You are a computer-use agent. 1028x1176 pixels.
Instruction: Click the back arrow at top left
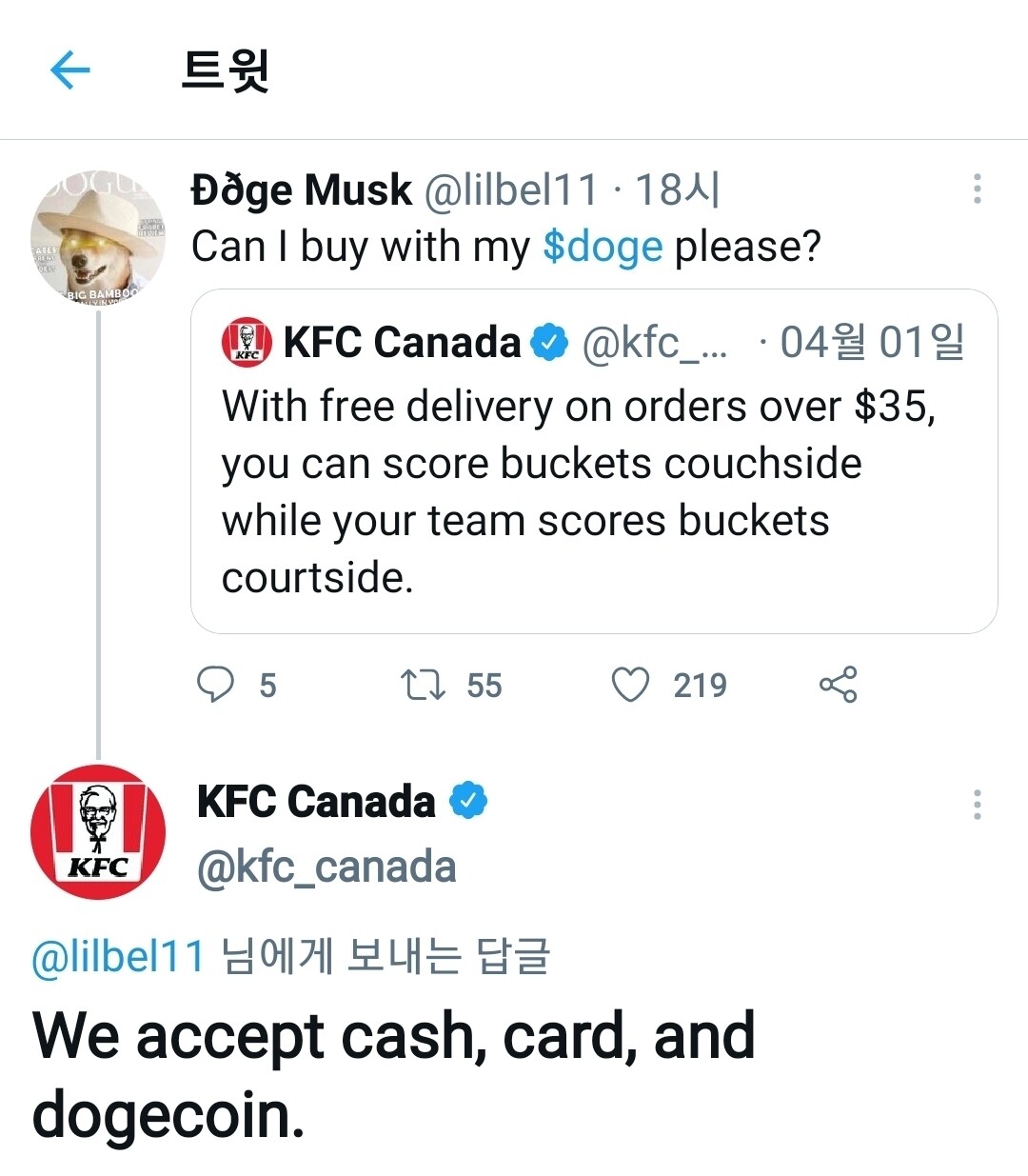point(69,70)
